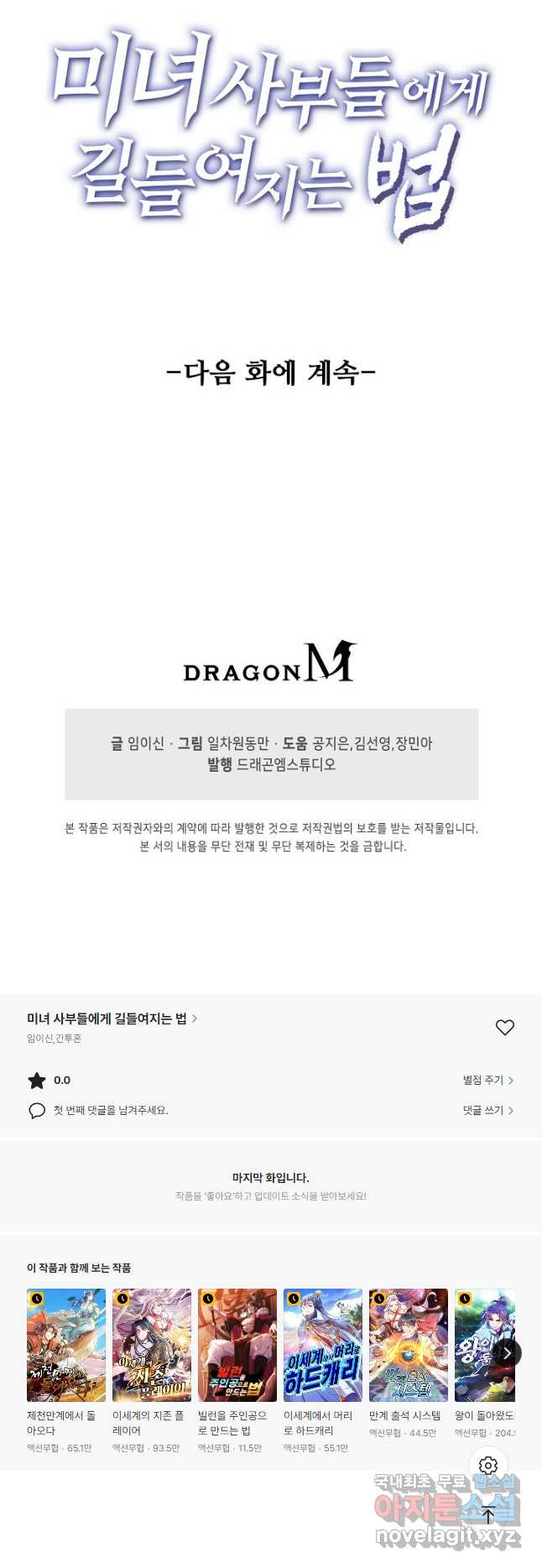Jump back to top with the up arrow

[x=488, y=1513]
